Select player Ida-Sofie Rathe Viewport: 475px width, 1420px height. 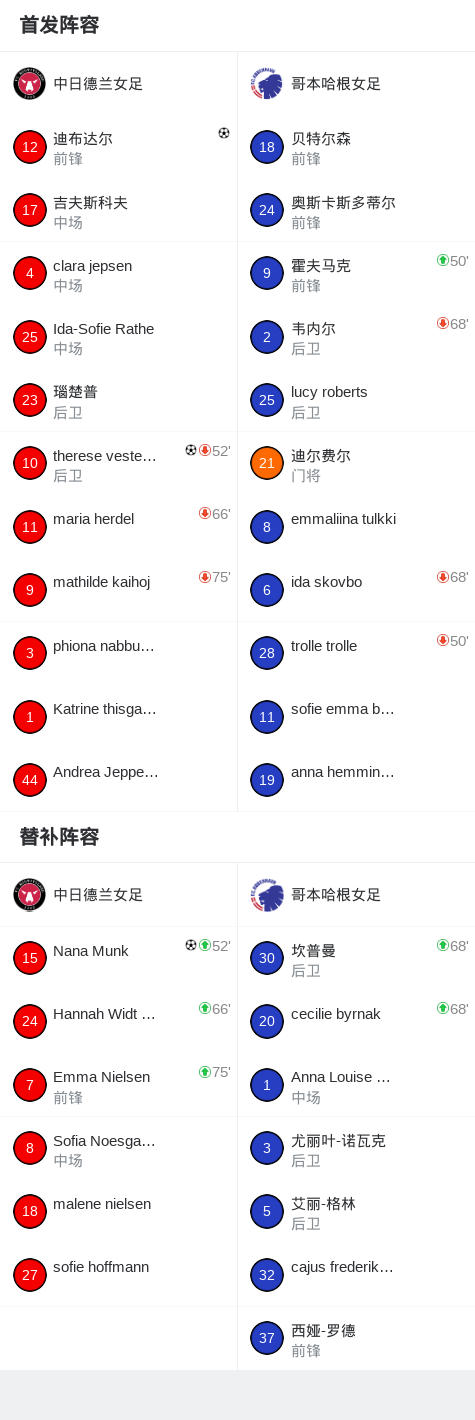pos(118,337)
